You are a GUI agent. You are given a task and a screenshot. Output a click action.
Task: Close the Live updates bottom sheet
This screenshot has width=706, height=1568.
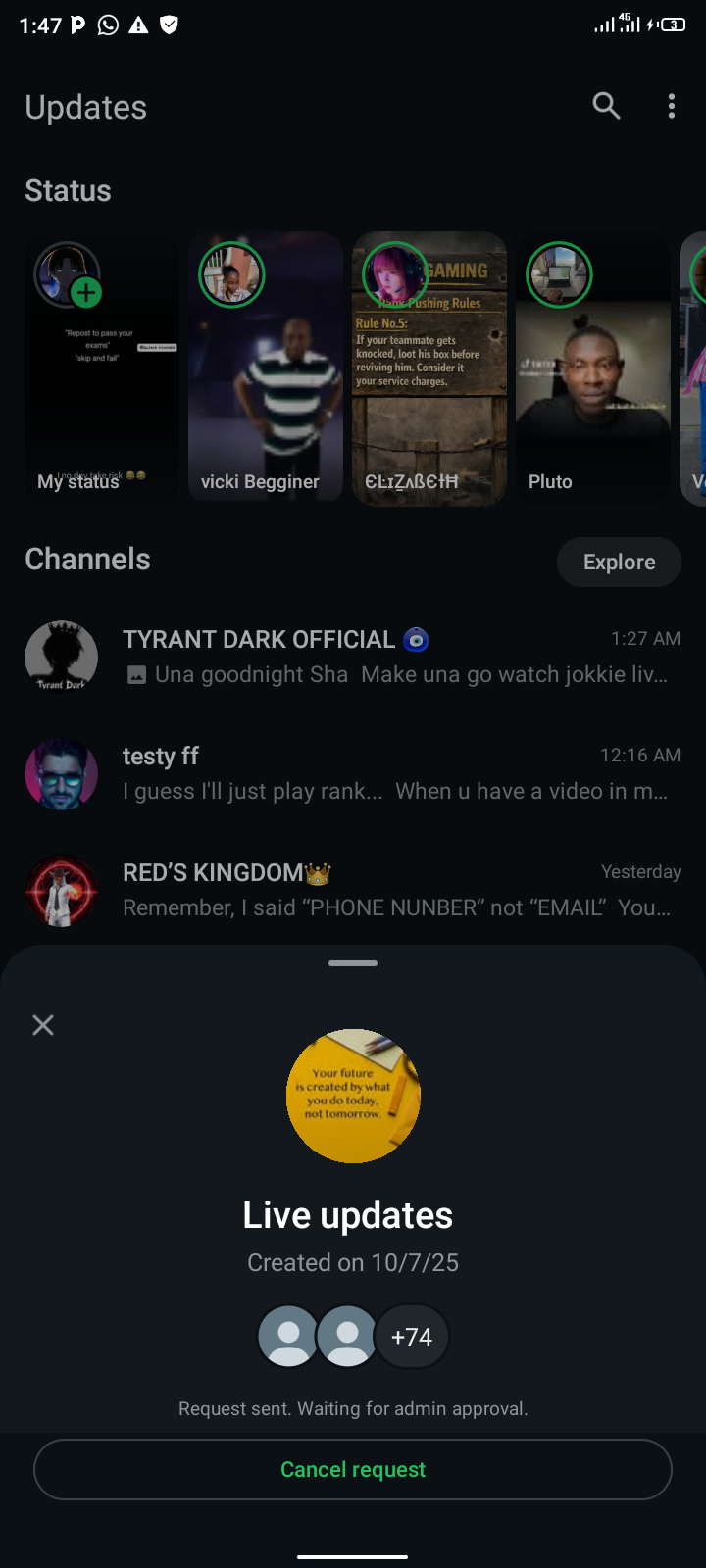click(x=43, y=1025)
